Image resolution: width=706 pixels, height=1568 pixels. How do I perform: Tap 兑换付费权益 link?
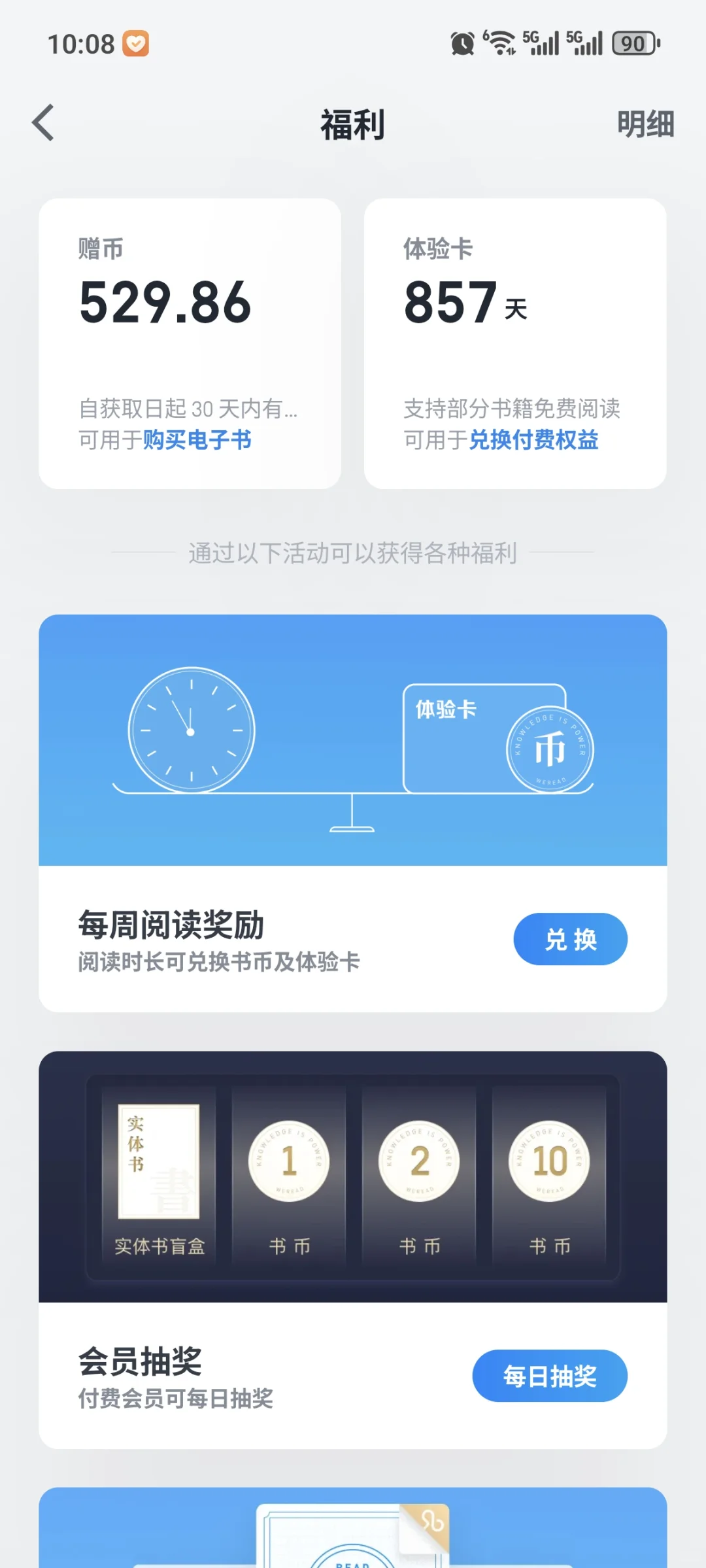[x=533, y=440]
